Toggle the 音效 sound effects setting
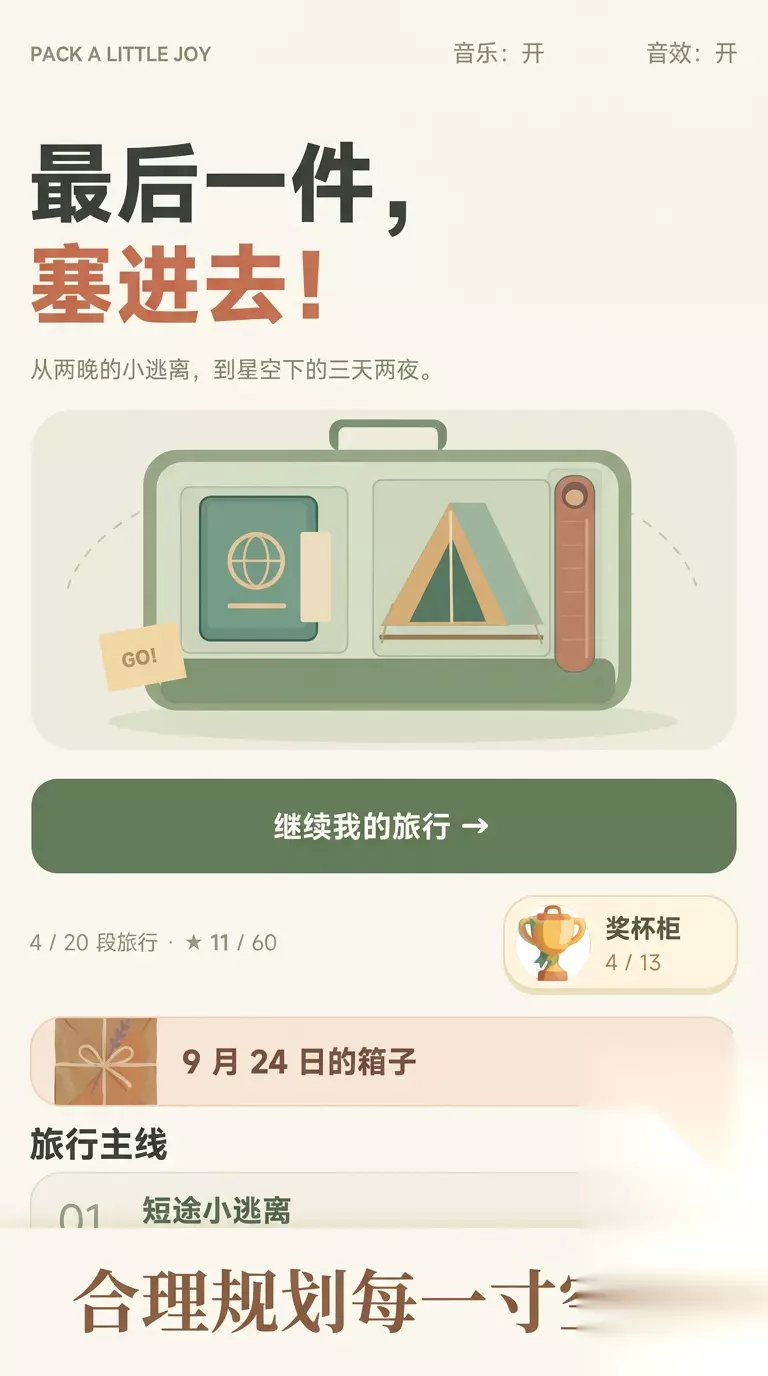Viewport: 768px width, 1376px height. click(x=692, y=54)
